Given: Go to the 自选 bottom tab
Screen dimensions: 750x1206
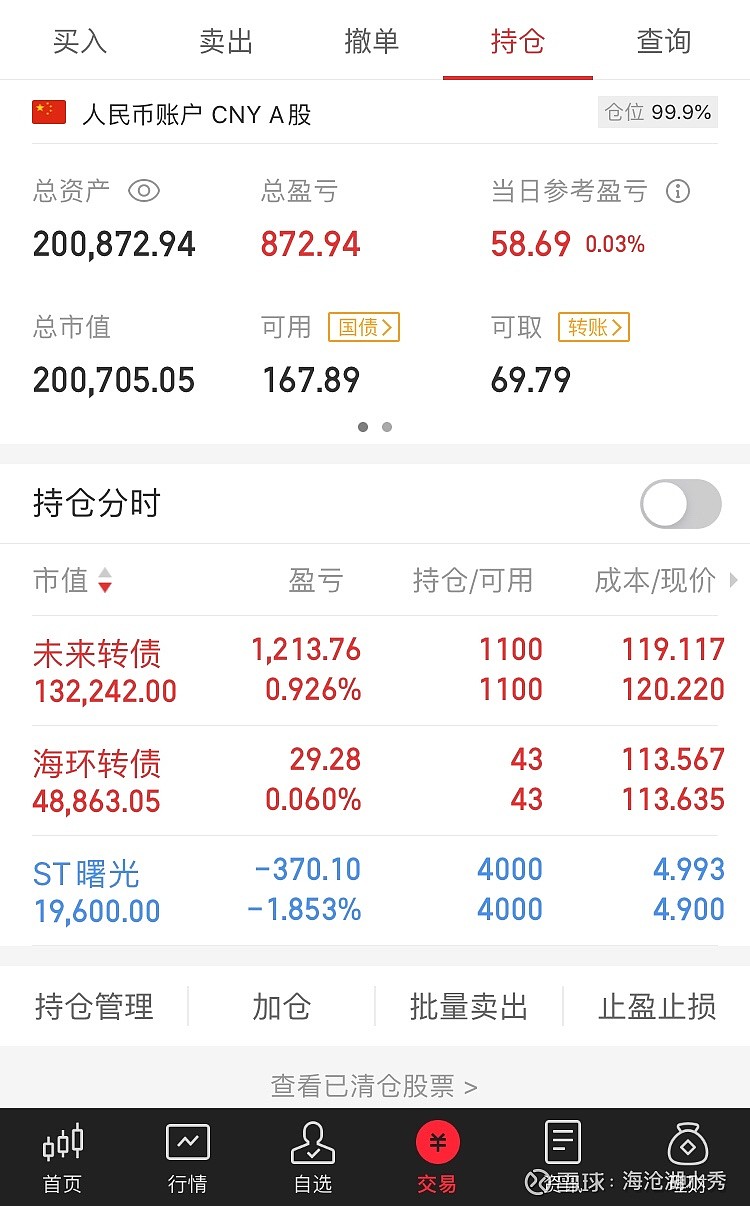Looking at the screenshot, I should click(312, 1158).
